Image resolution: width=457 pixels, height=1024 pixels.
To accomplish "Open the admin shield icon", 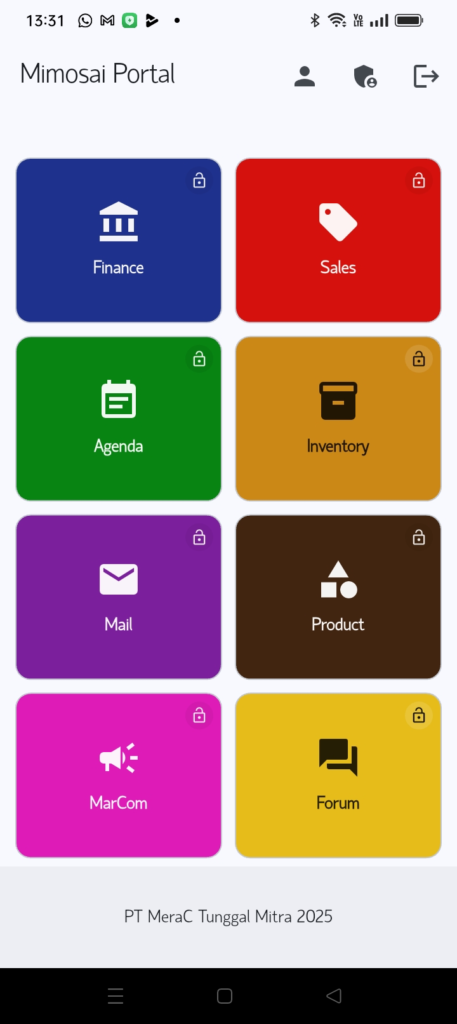I will click(365, 76).
